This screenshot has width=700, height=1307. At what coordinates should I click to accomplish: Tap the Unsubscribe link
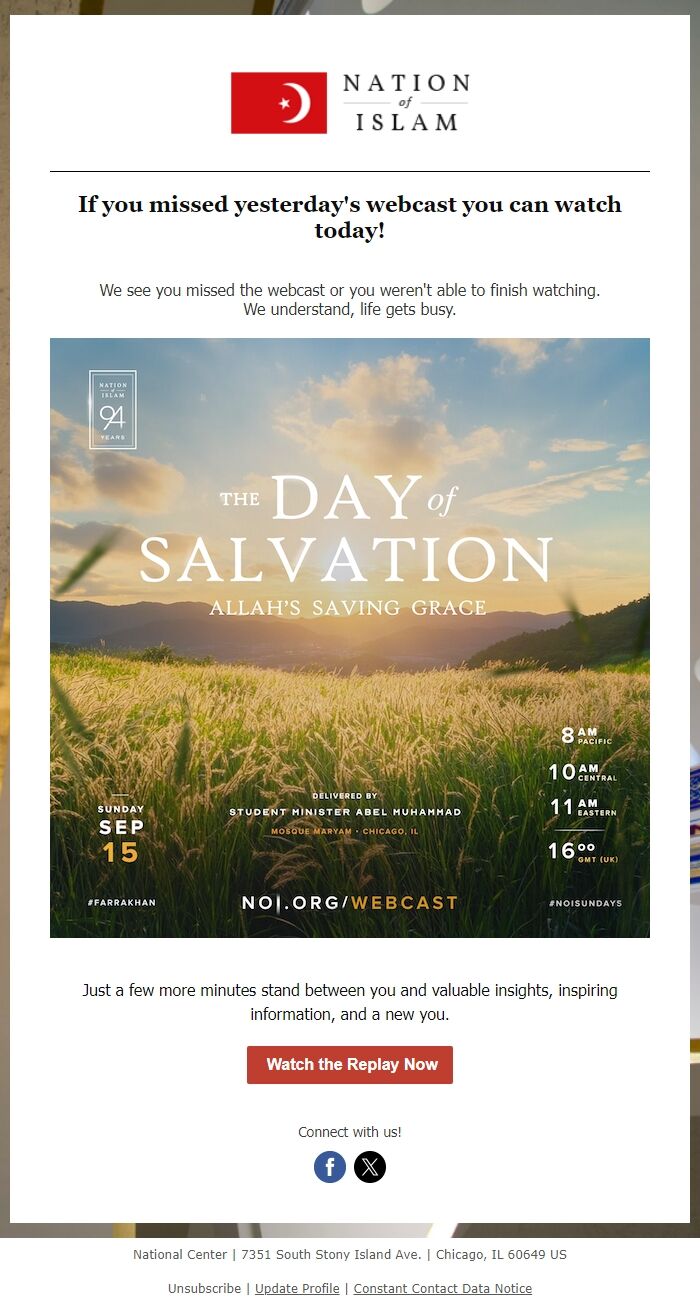point(204,1288)
